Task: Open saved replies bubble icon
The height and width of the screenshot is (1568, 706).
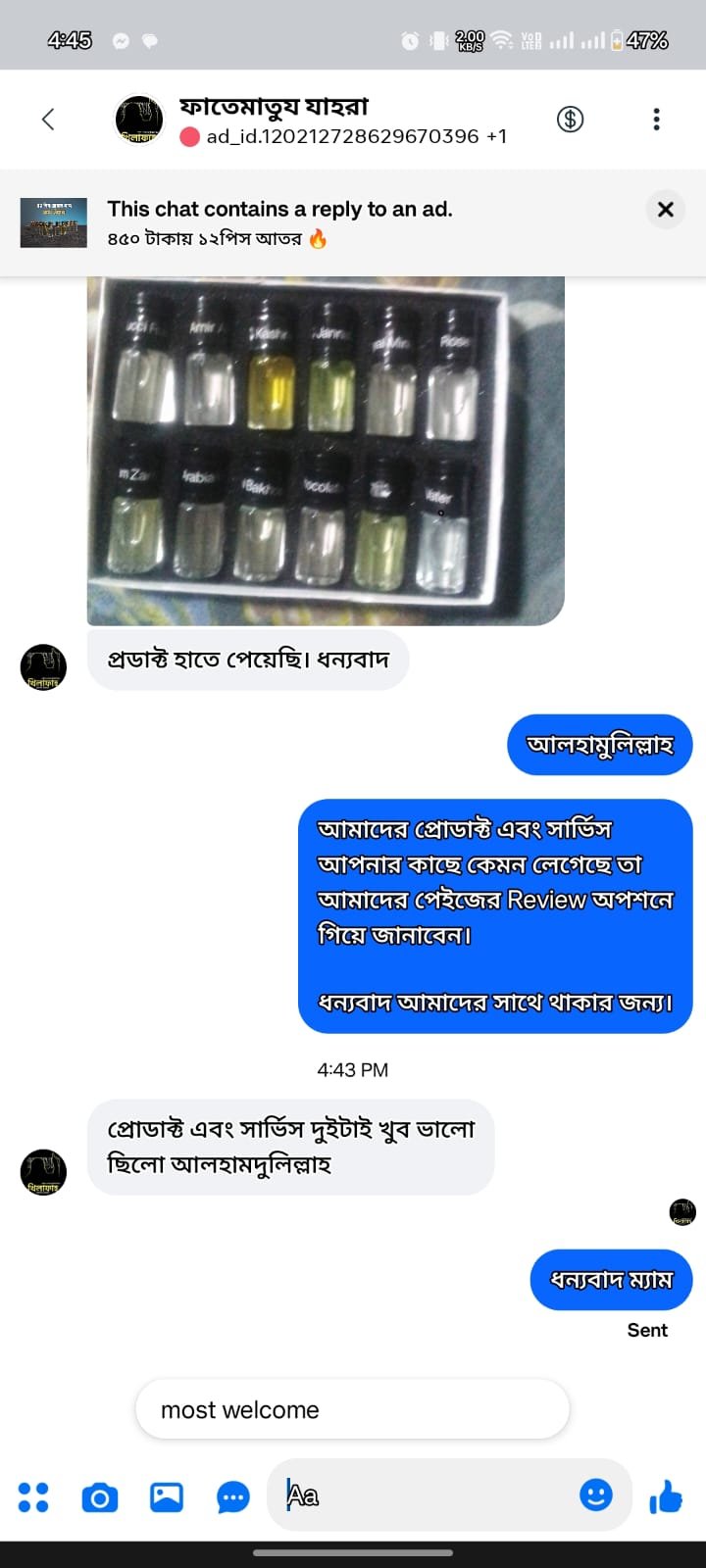Action: click(232, 1497)
